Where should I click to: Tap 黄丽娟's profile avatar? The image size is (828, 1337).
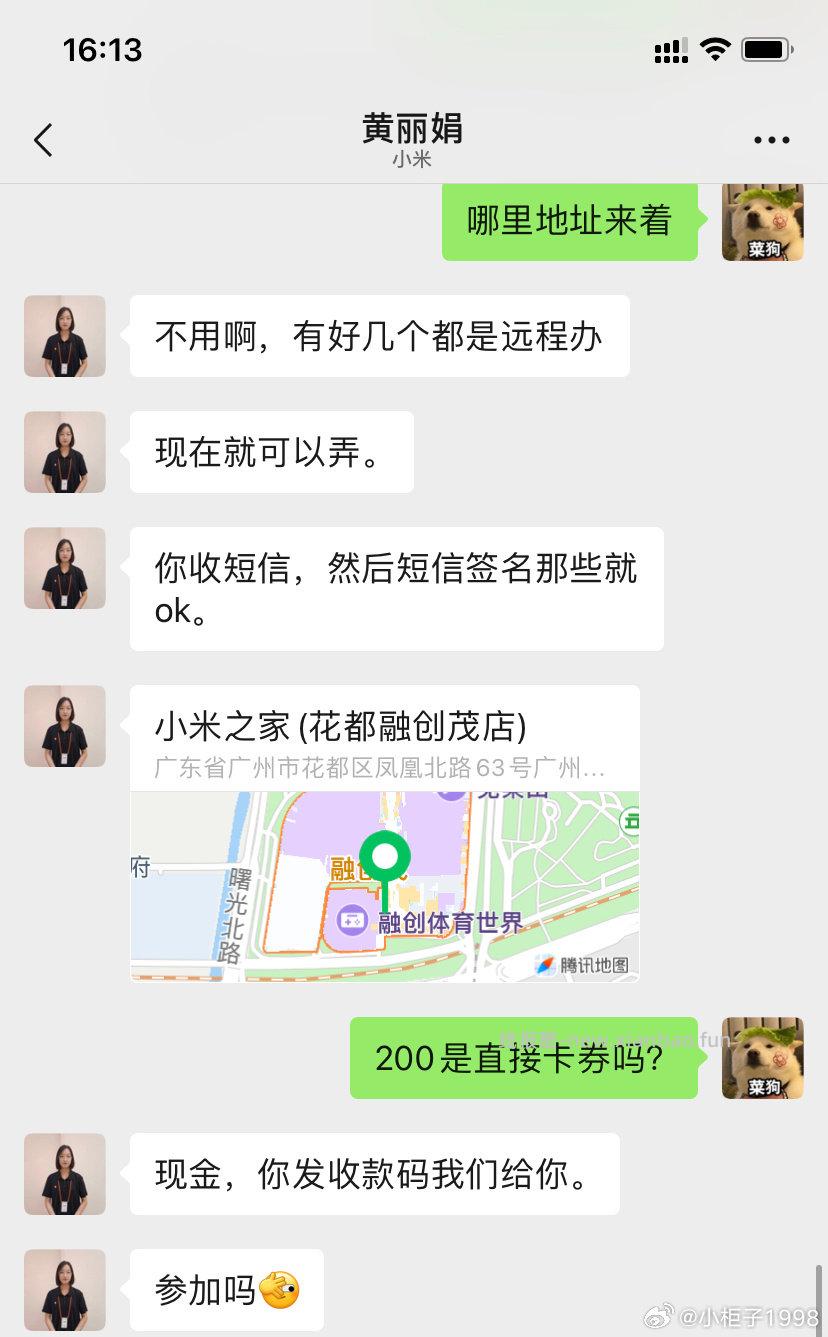coord(64,336)
